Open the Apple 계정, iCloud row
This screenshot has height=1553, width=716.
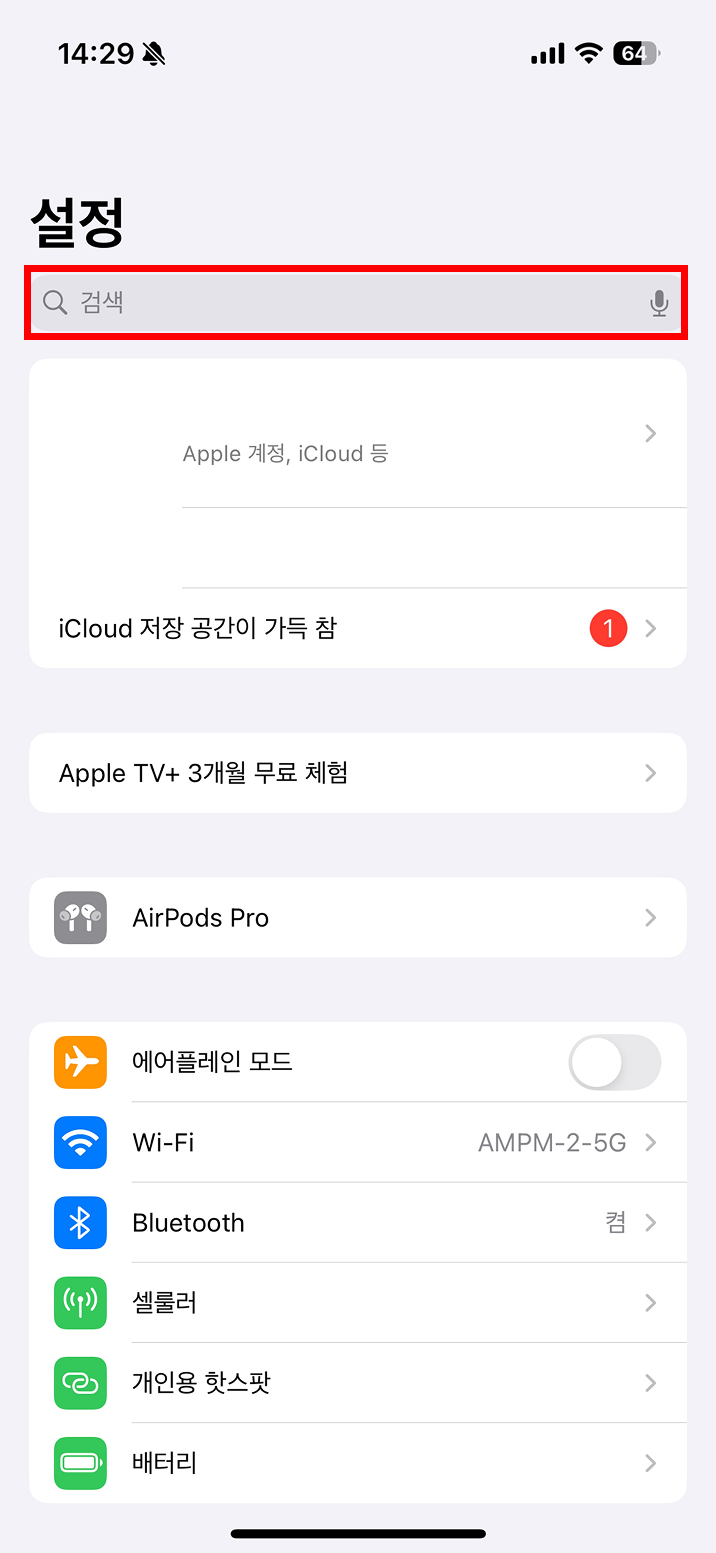[x=358, y=433]
